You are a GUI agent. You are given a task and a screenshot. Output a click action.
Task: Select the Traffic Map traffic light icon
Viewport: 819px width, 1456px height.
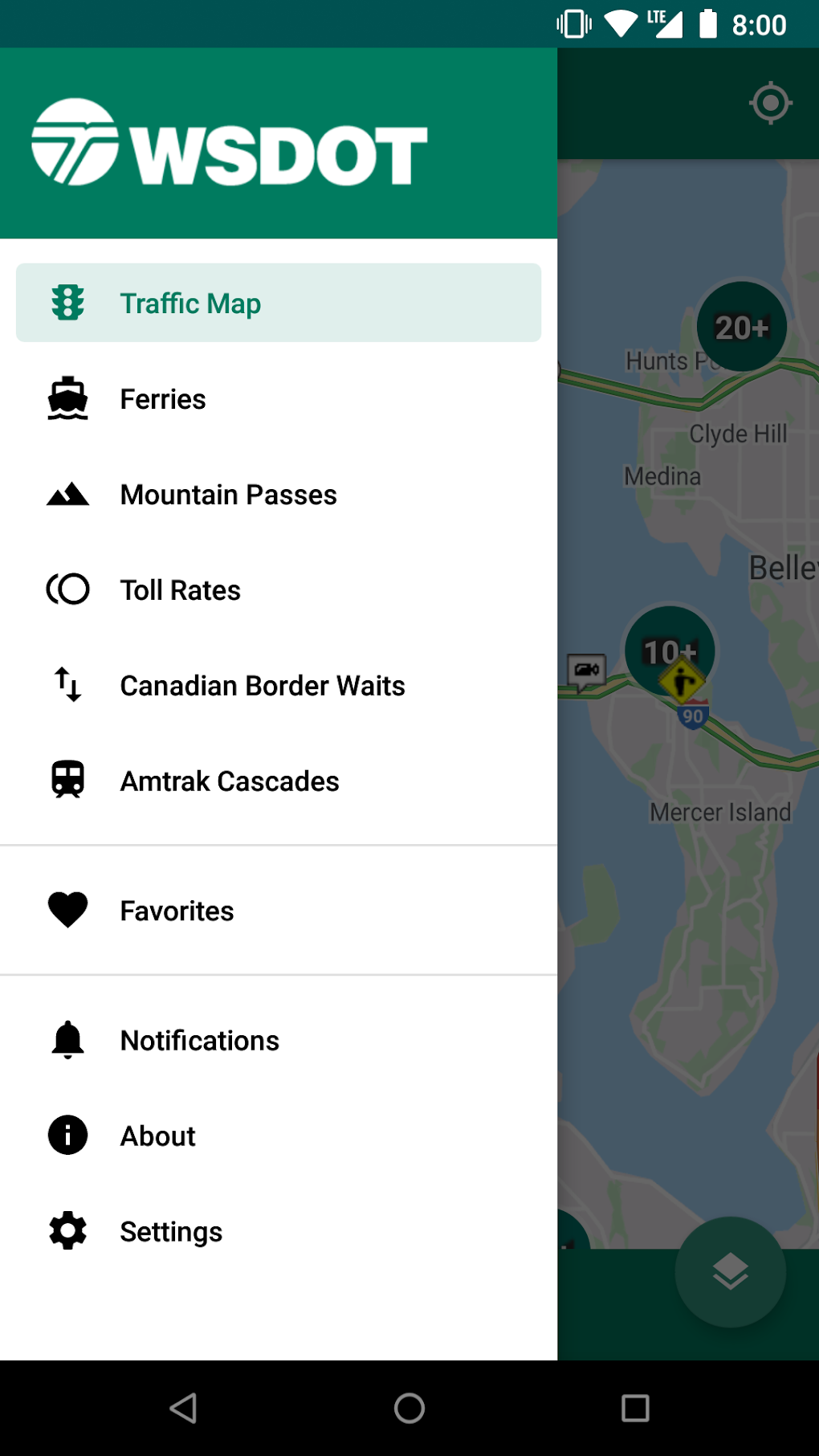(68, 303)
